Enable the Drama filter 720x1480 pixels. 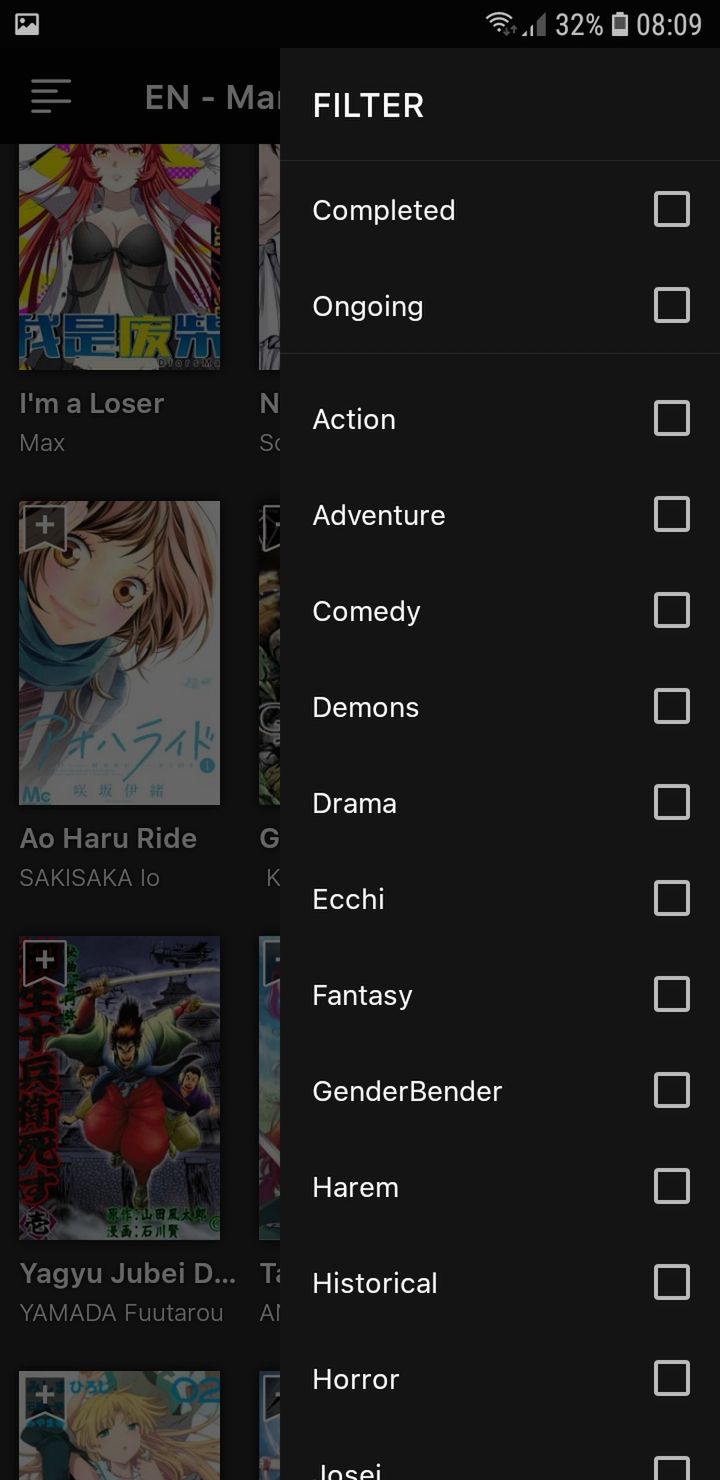[671, 803]
